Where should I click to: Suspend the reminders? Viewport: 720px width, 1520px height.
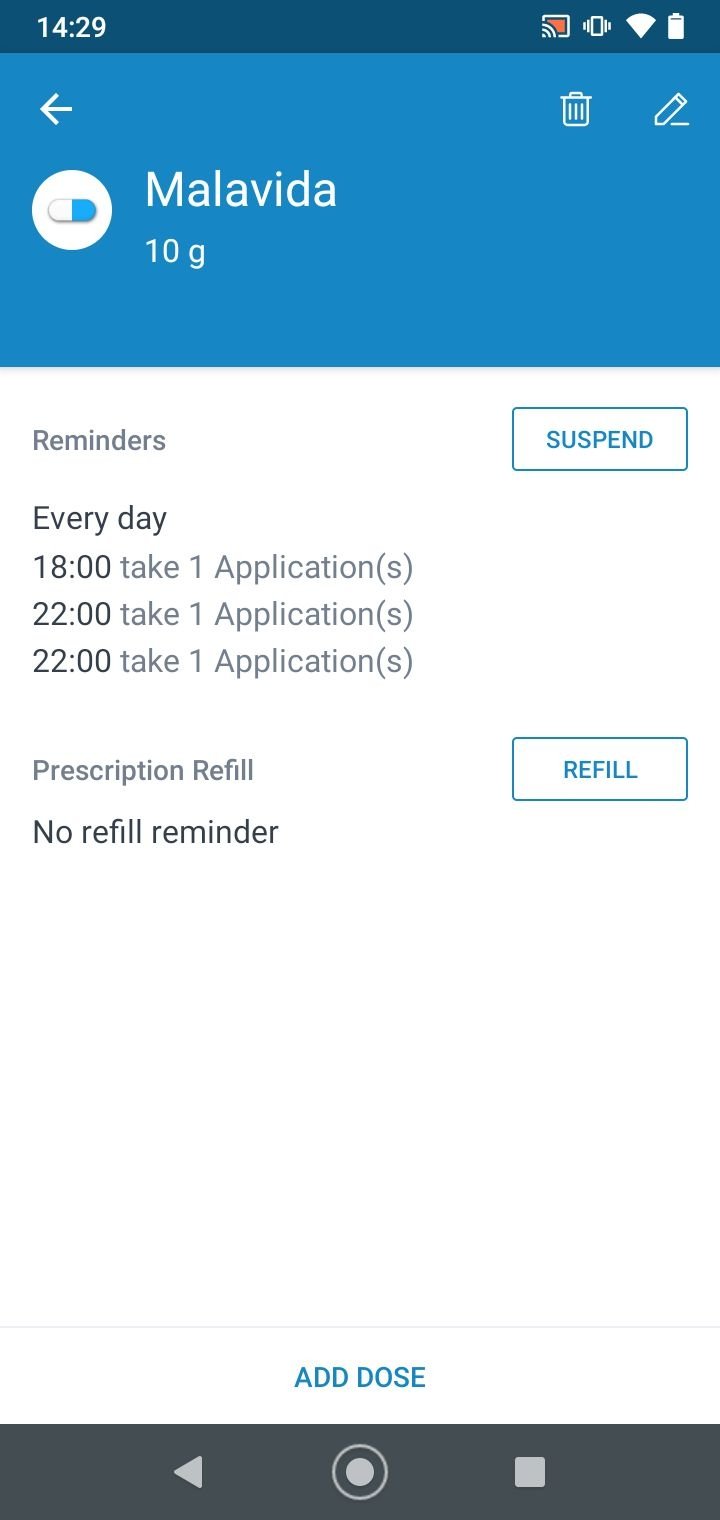(600, 439)
